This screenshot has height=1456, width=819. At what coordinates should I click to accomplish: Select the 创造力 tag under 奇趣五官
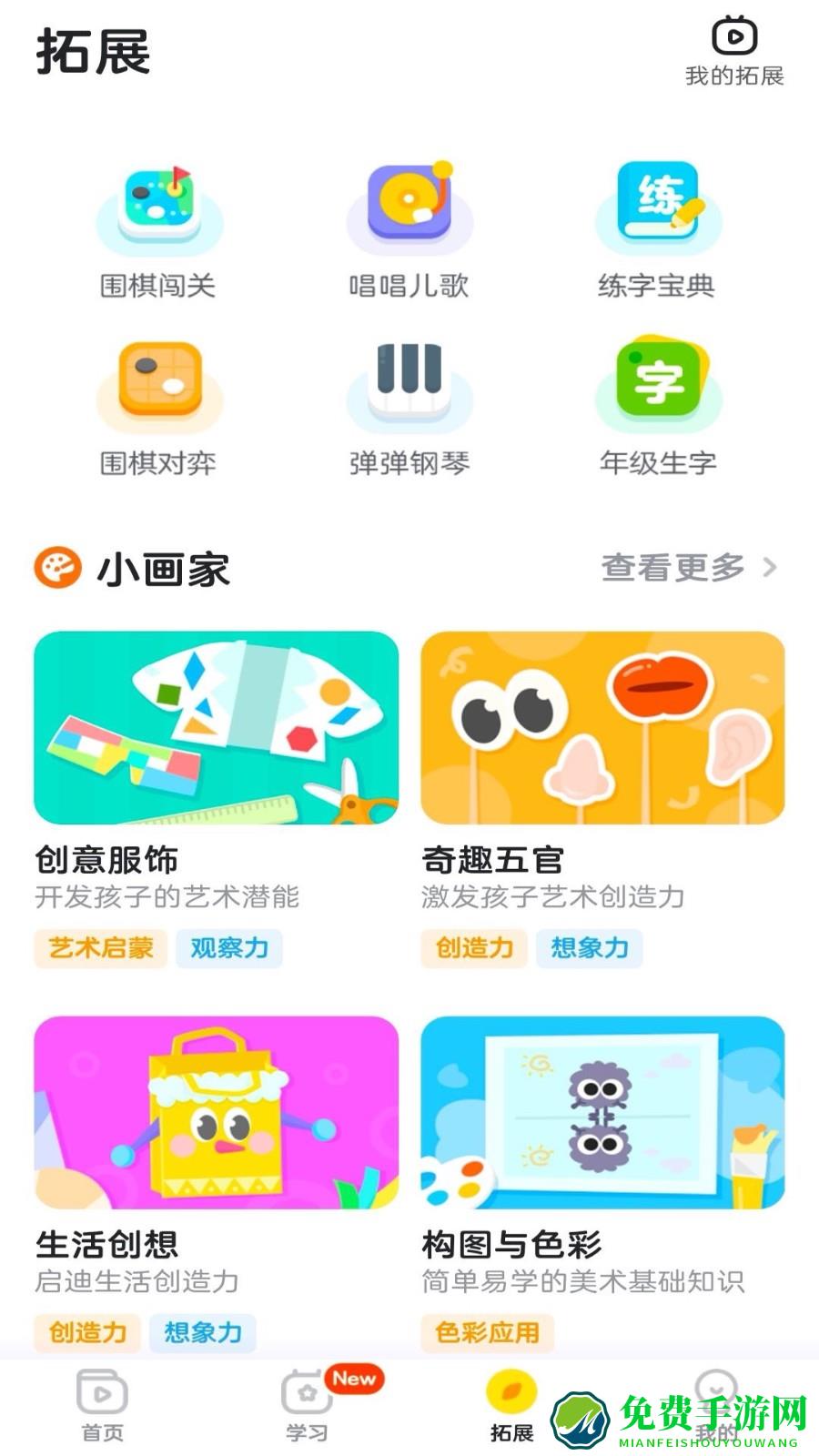(473, 949)
